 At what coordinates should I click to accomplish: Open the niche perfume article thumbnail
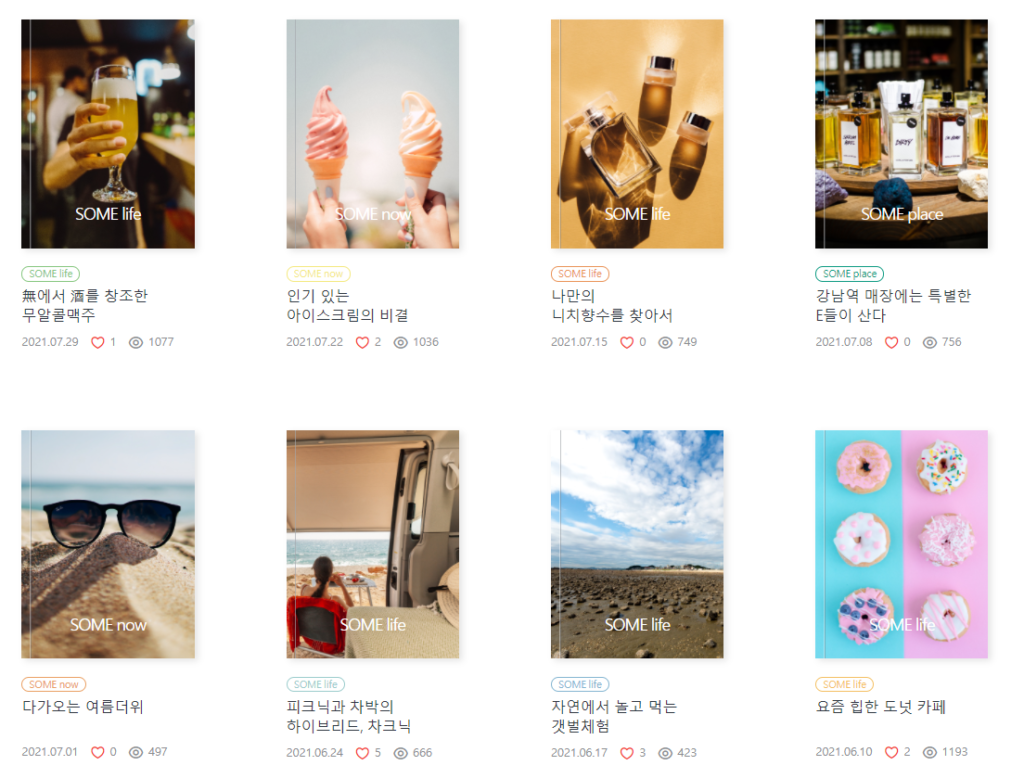[637, 134]
